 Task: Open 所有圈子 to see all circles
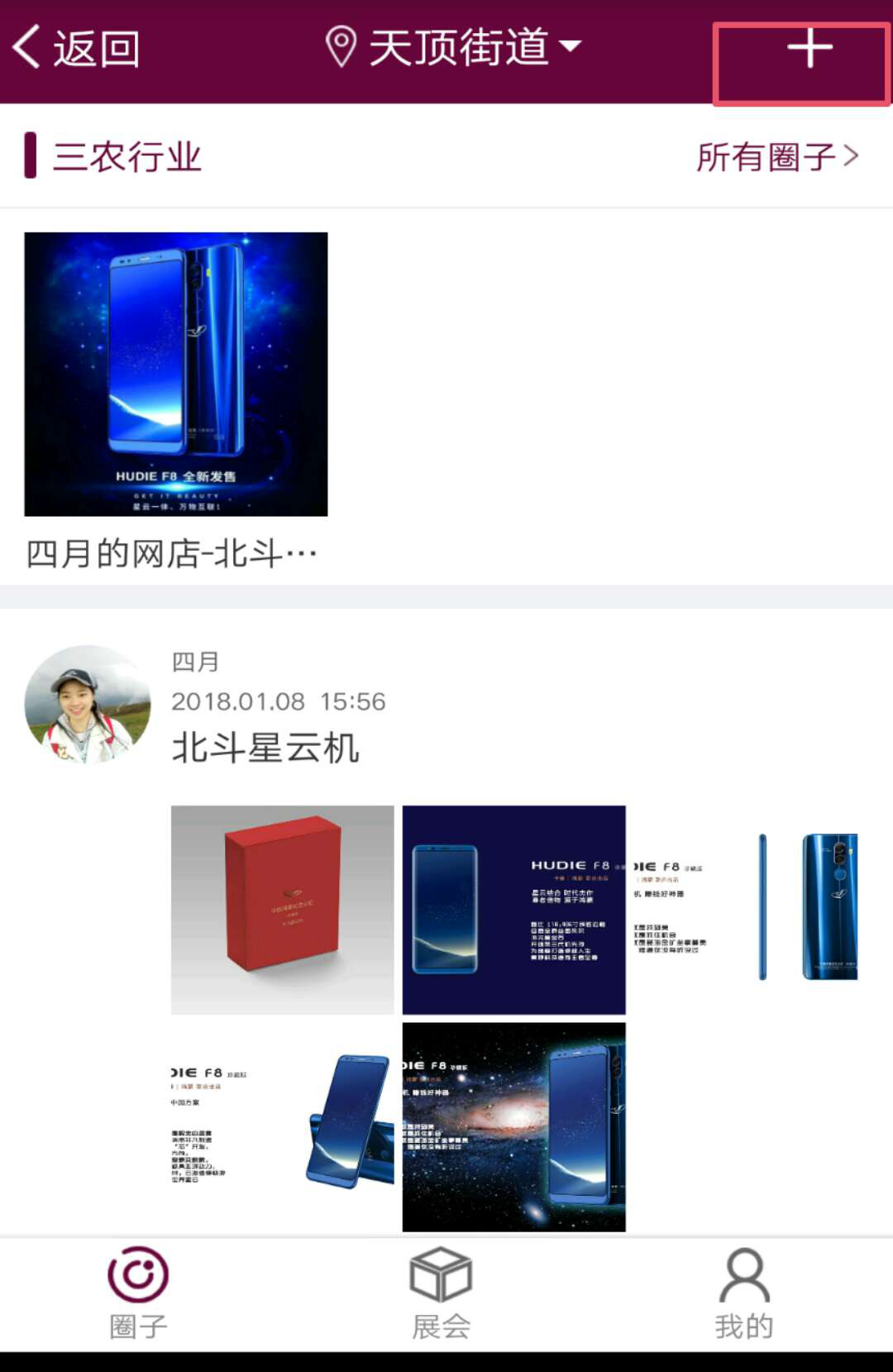[777, 157]
